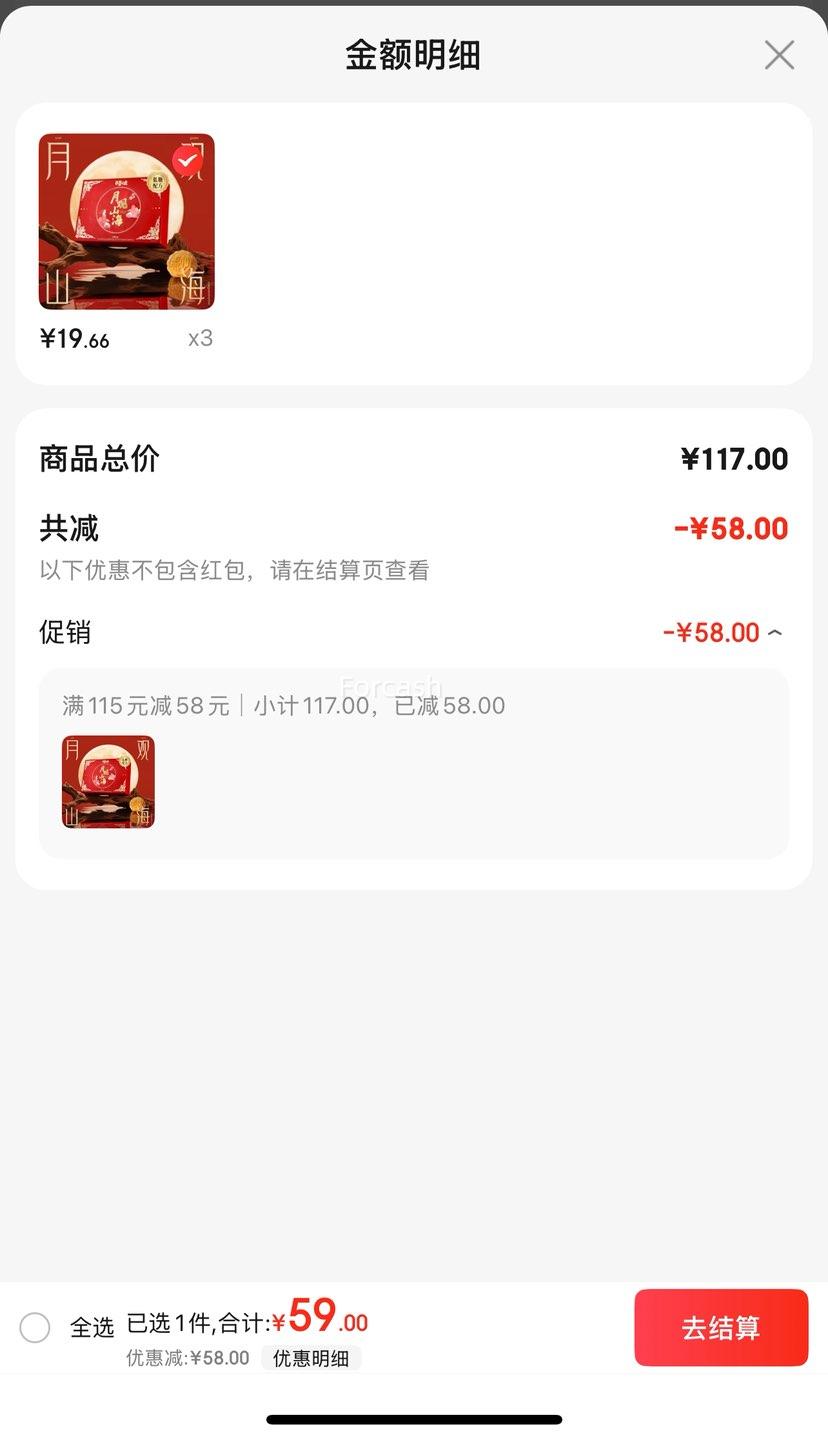Proceed to checkout with 去结算
Screen dimensions: 828x1440
[x=721, y=1328]
